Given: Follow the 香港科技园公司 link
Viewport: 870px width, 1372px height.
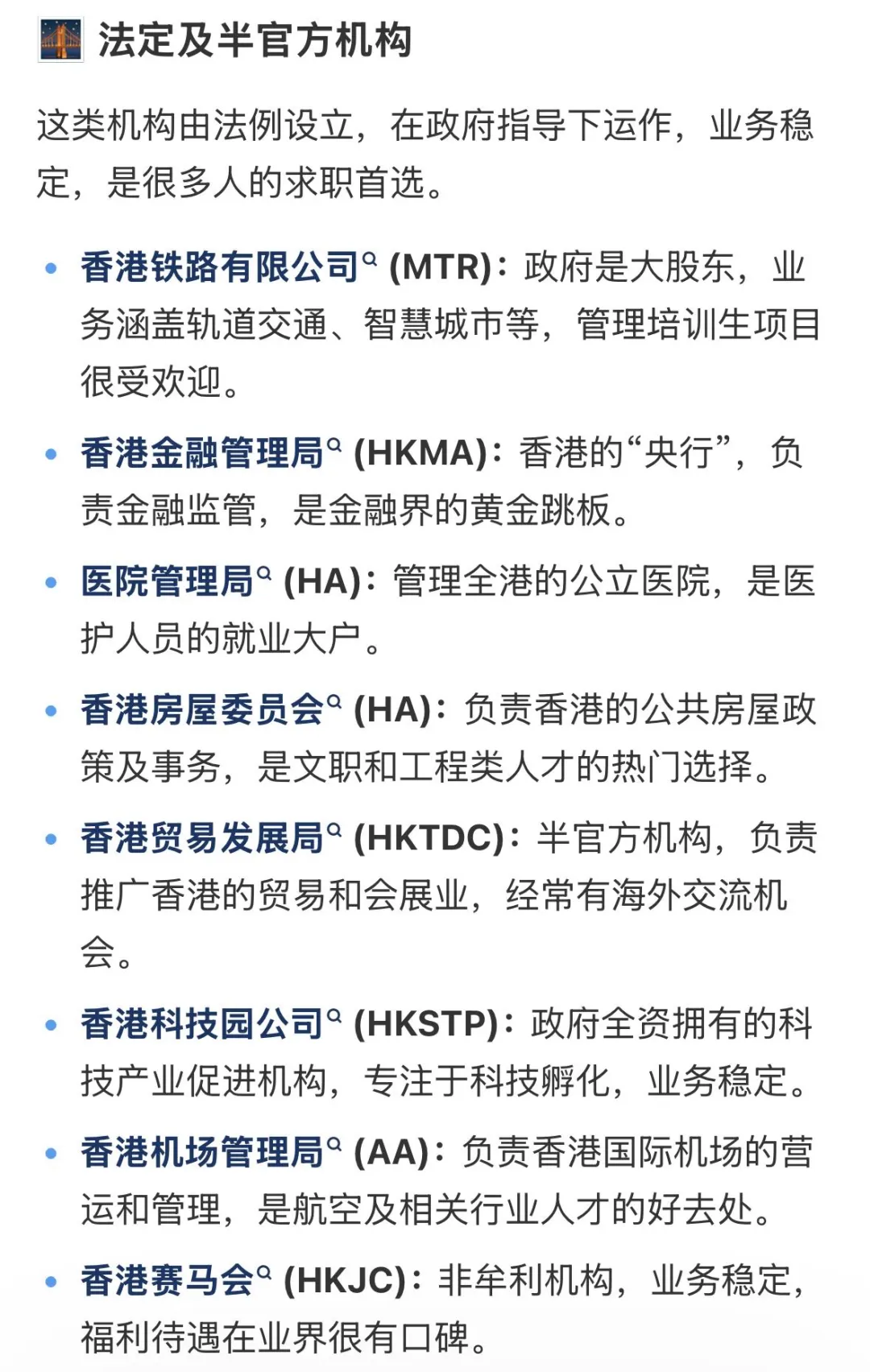Looking at the screenshot, I should click(x=211, y=1024).
